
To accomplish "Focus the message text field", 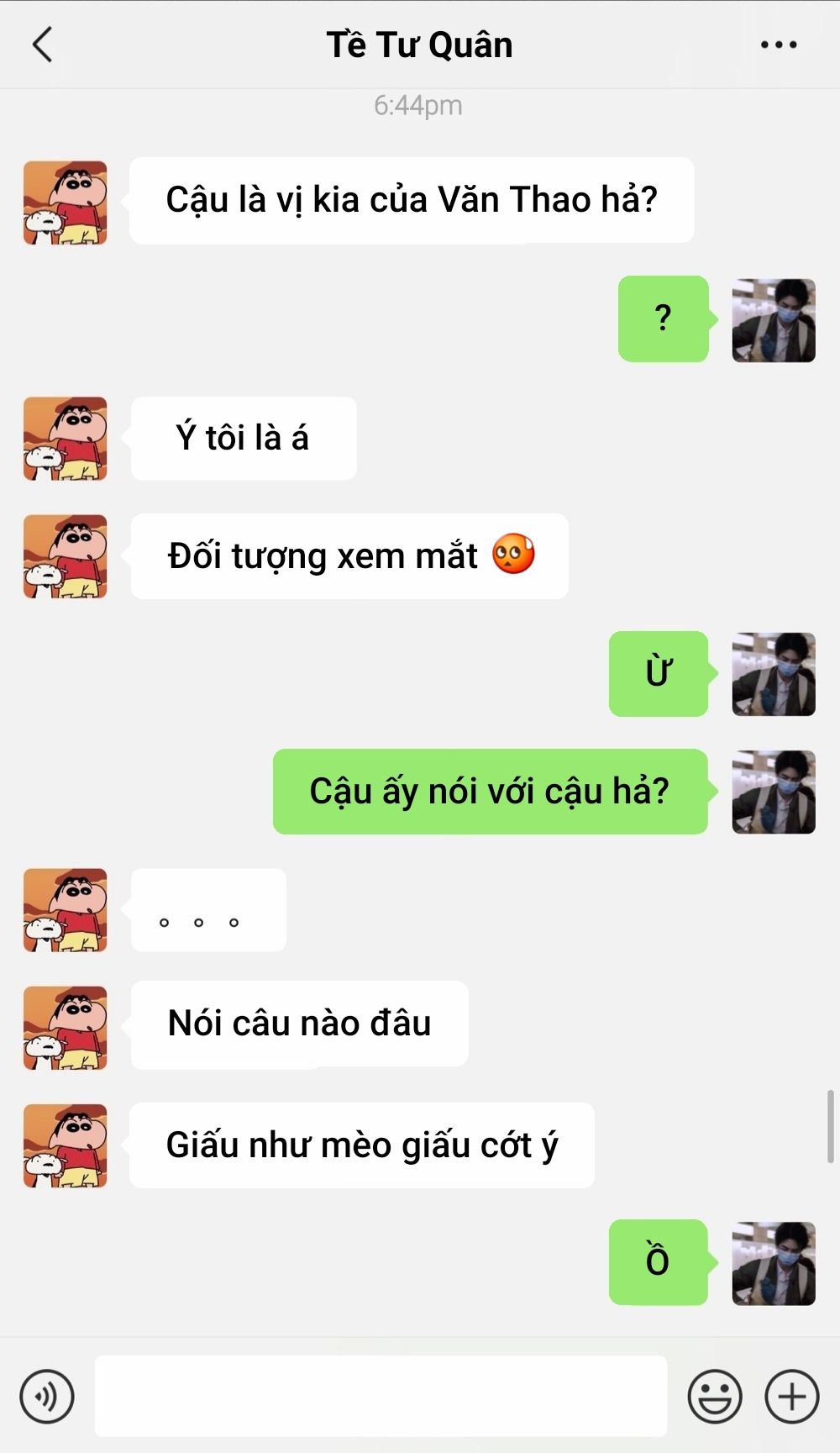I will point(381,1396).
